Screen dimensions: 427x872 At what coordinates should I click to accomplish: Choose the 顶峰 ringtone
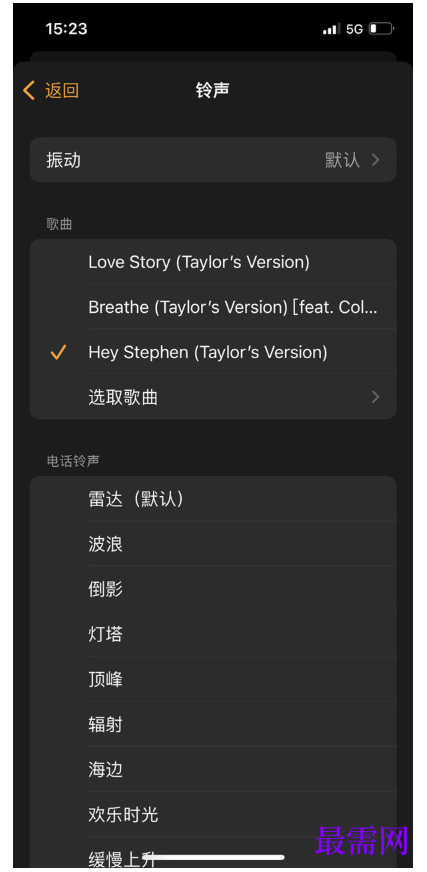point(213,679)
